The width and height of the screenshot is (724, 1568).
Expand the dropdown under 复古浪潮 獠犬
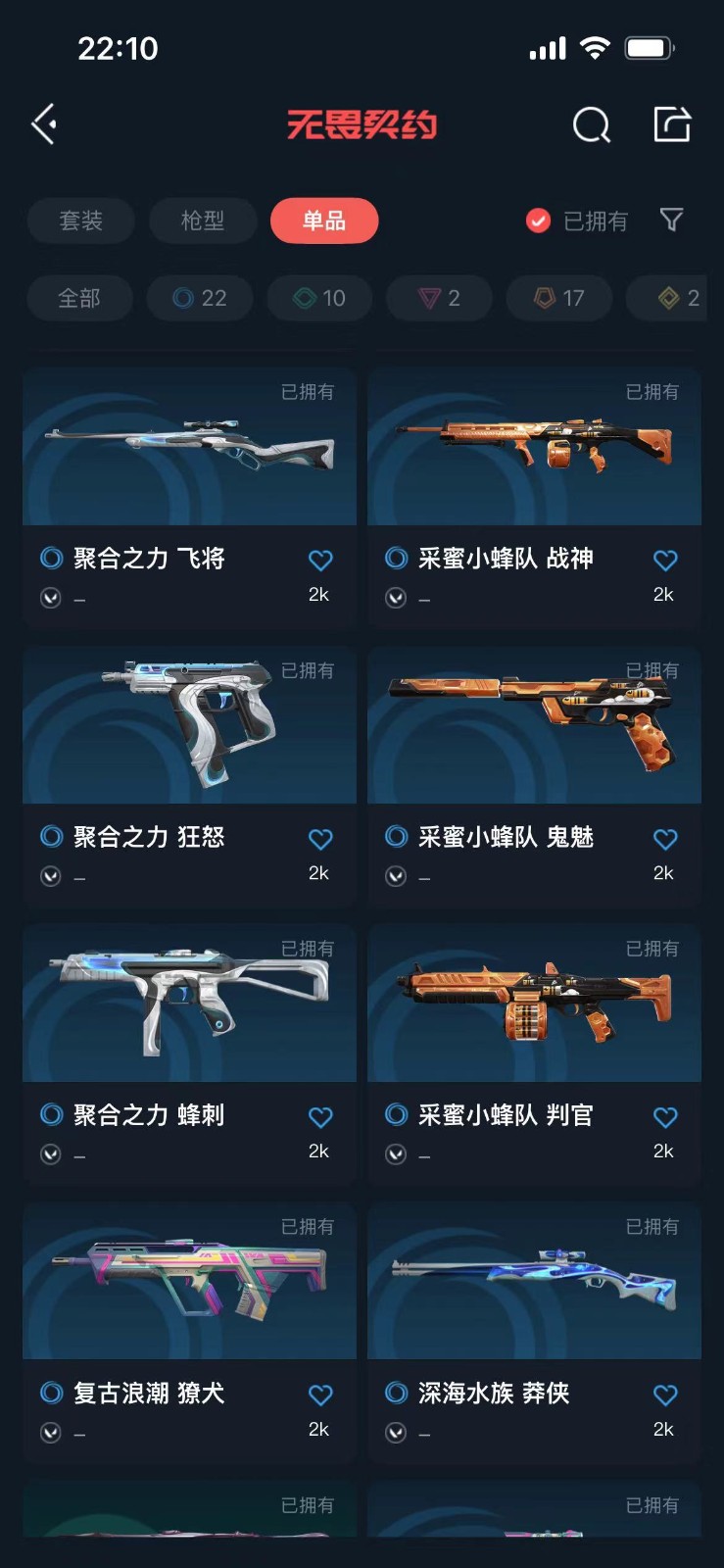click(51, 1433)
